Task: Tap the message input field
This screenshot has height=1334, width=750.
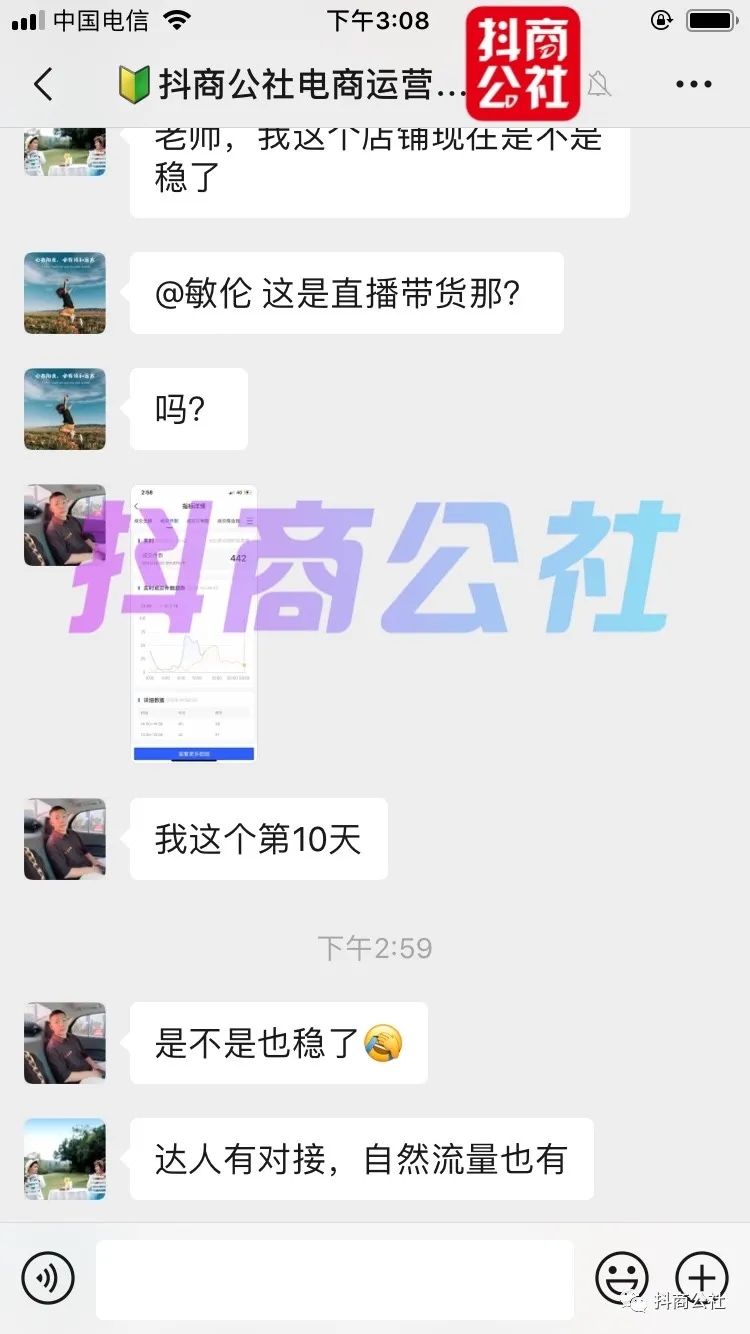Action: pos(335,1279)
